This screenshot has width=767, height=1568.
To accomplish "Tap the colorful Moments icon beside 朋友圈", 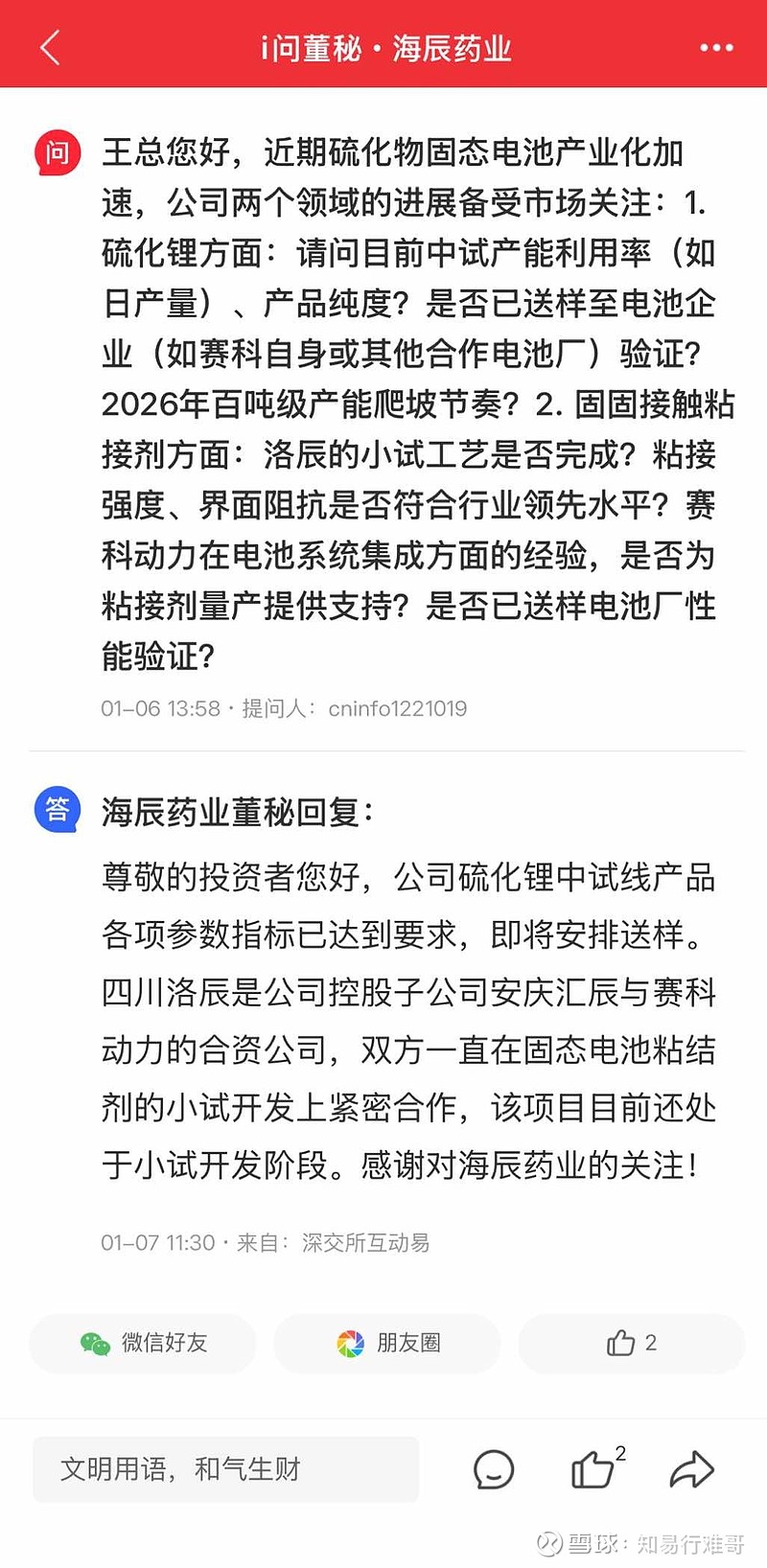I will pyautogui.click(x=349, y=1344).
